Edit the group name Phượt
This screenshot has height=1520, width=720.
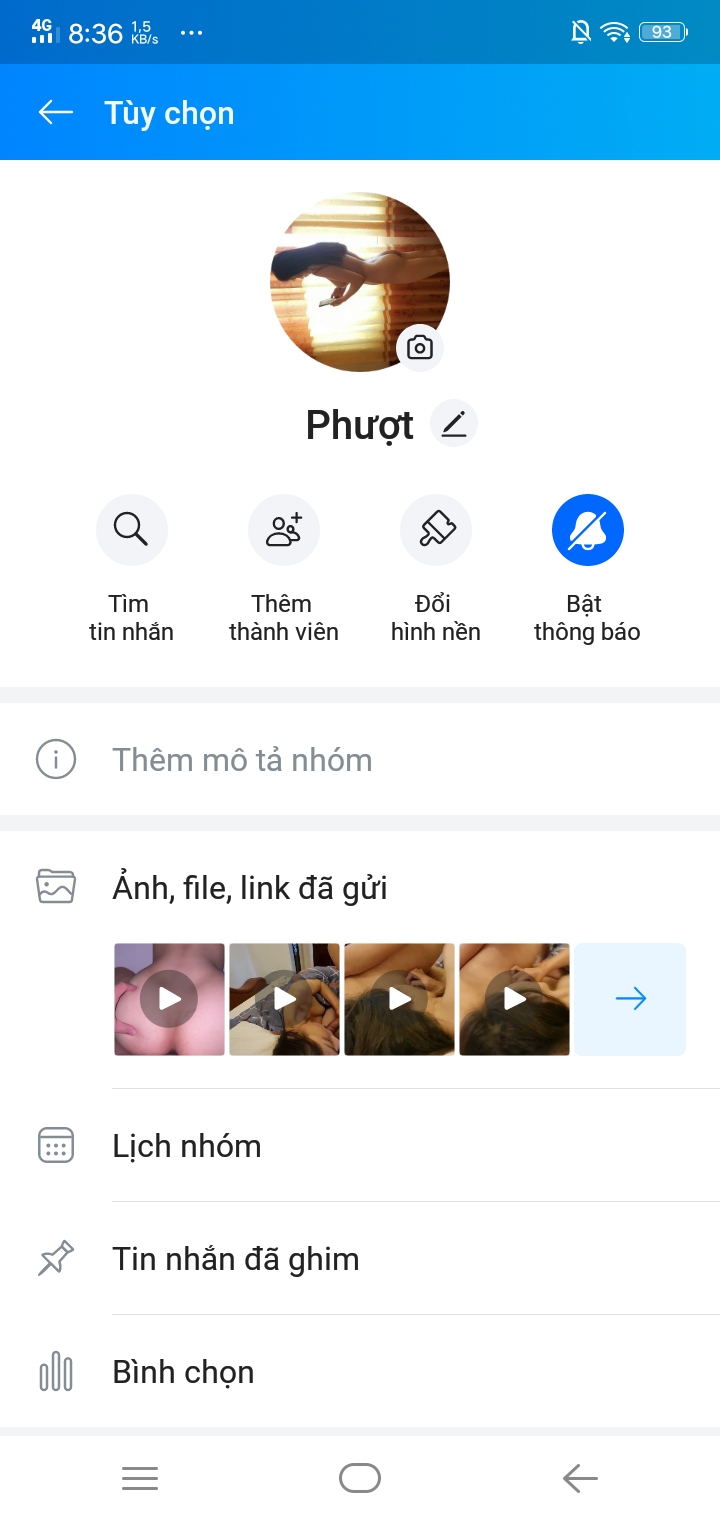pos(454,424)
